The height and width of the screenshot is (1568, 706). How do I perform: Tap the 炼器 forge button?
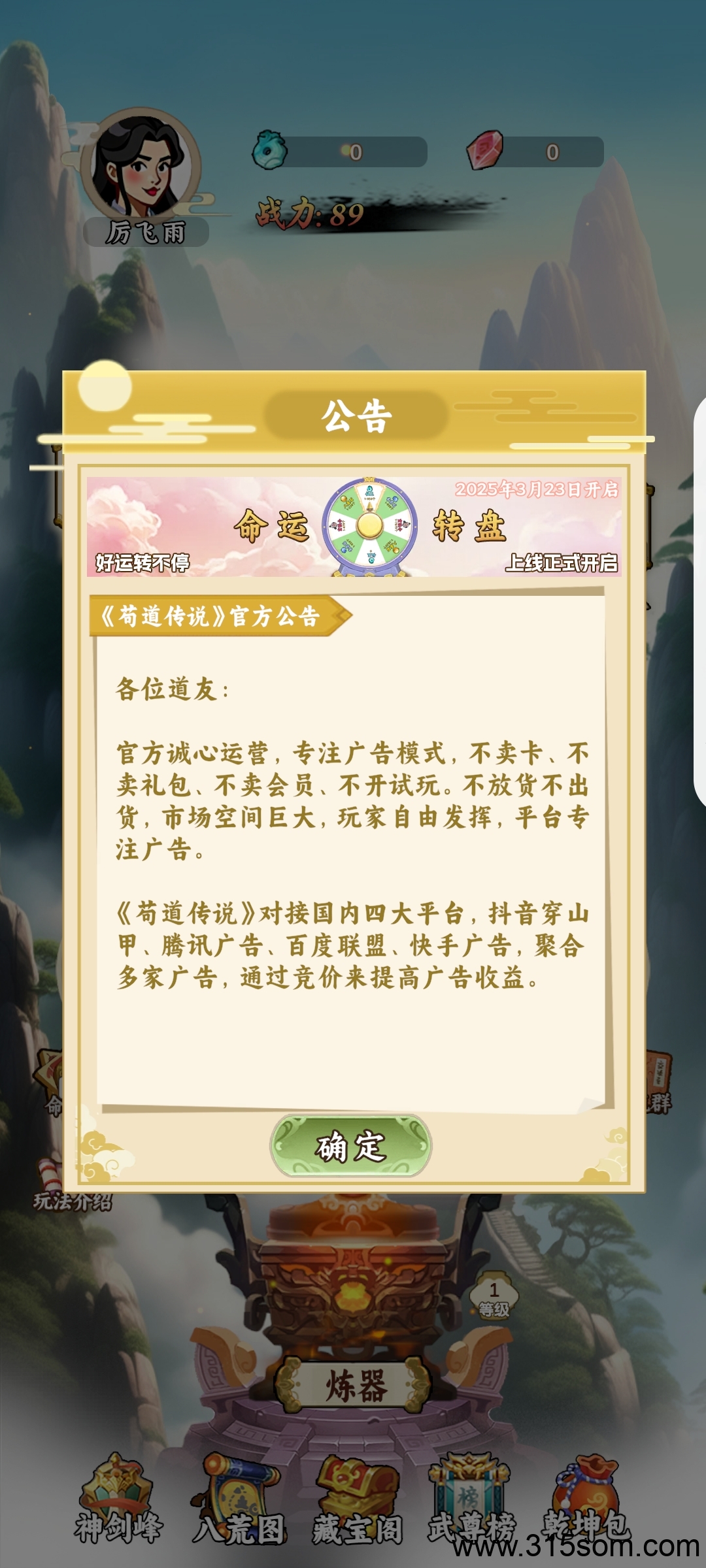point(354,1385)
